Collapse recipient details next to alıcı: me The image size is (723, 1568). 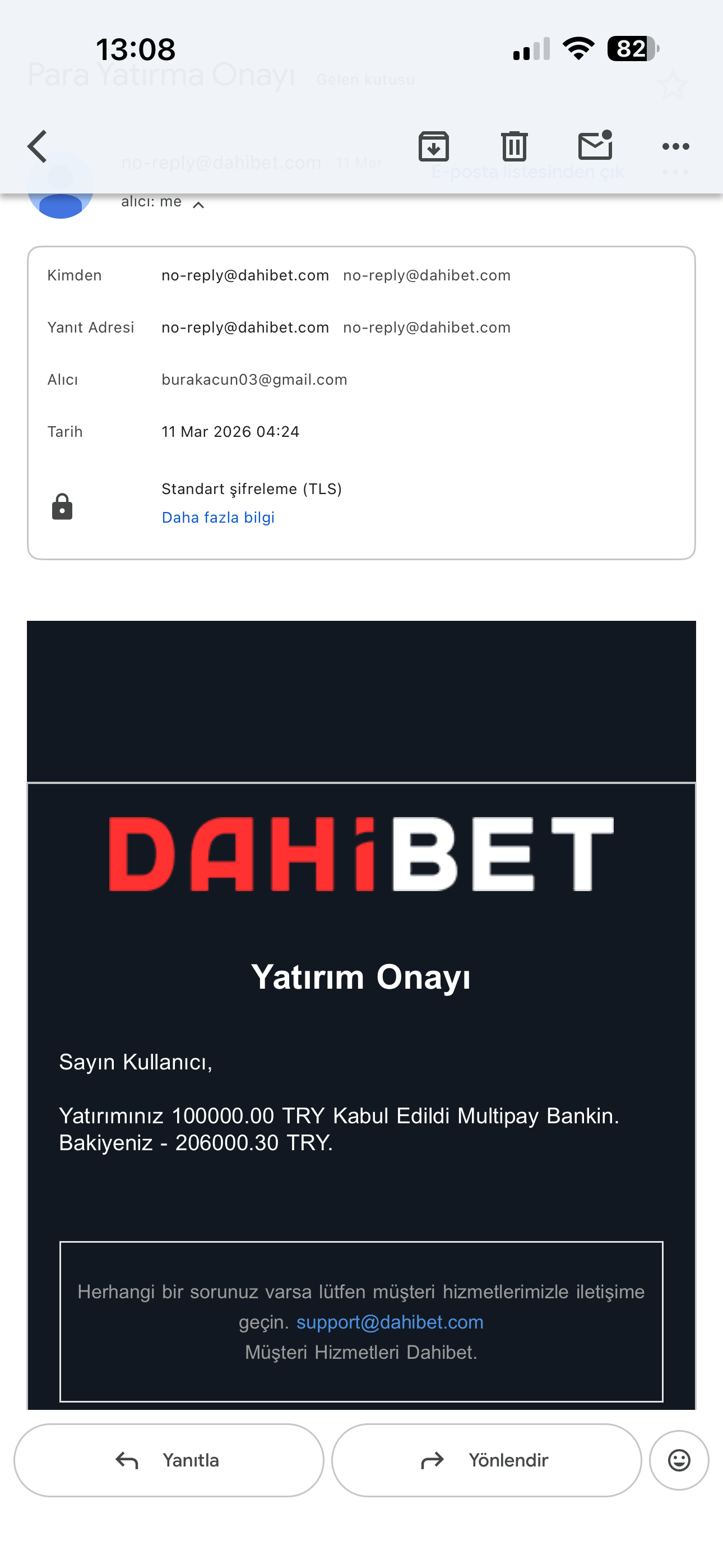tap(198, 205)
